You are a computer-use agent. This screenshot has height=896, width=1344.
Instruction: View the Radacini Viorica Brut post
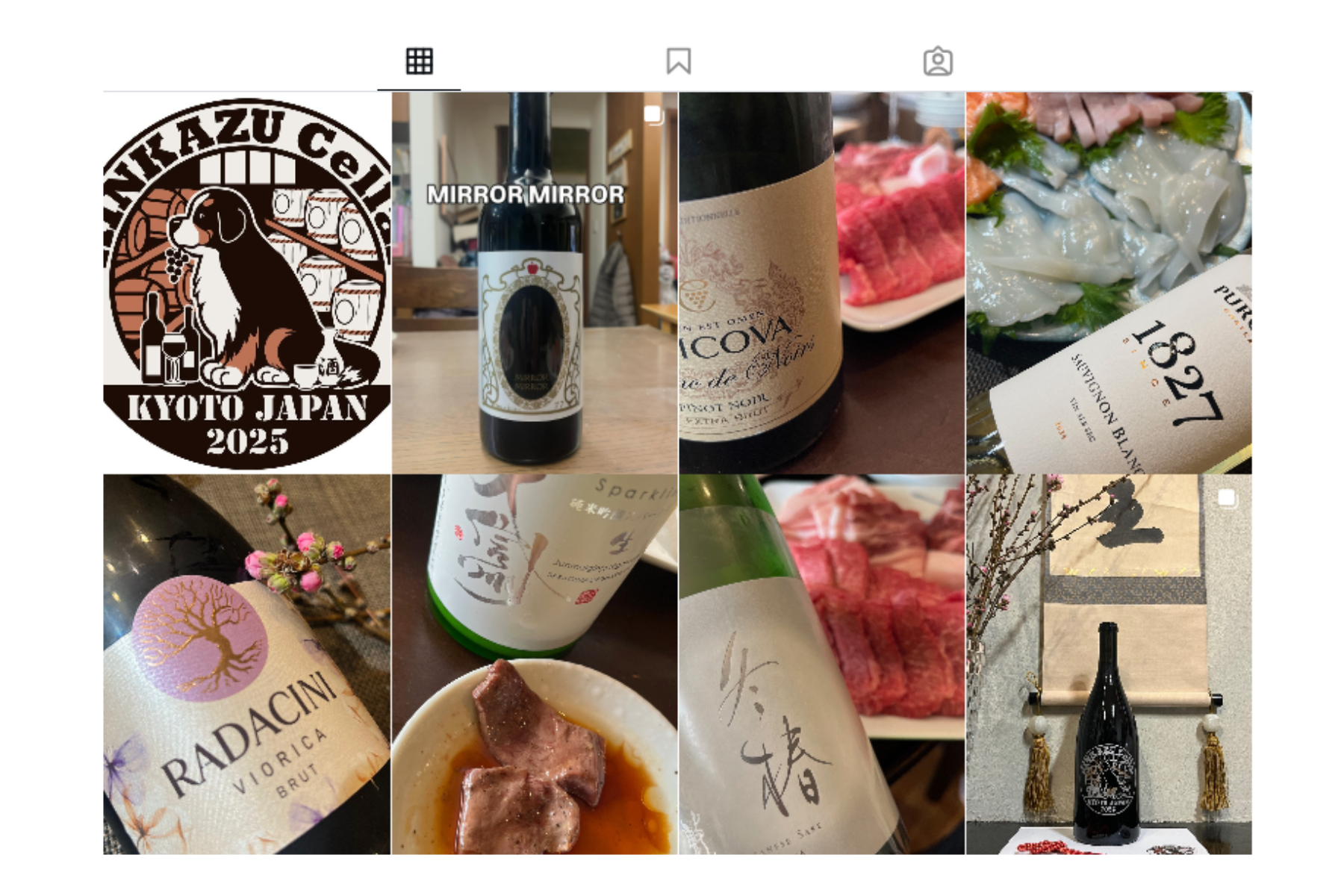tap(247, 665)
